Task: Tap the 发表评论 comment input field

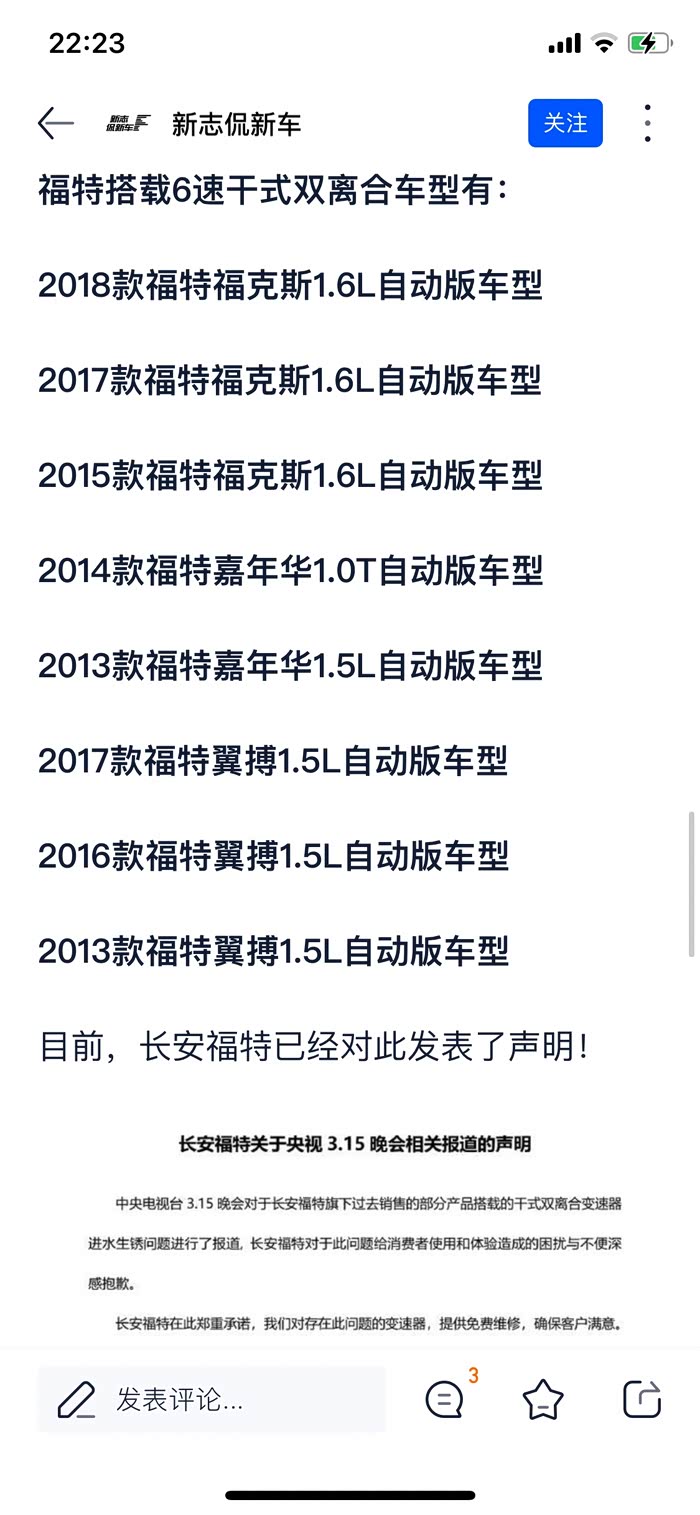Action: pyautogui.click(x=211, y=1399)
